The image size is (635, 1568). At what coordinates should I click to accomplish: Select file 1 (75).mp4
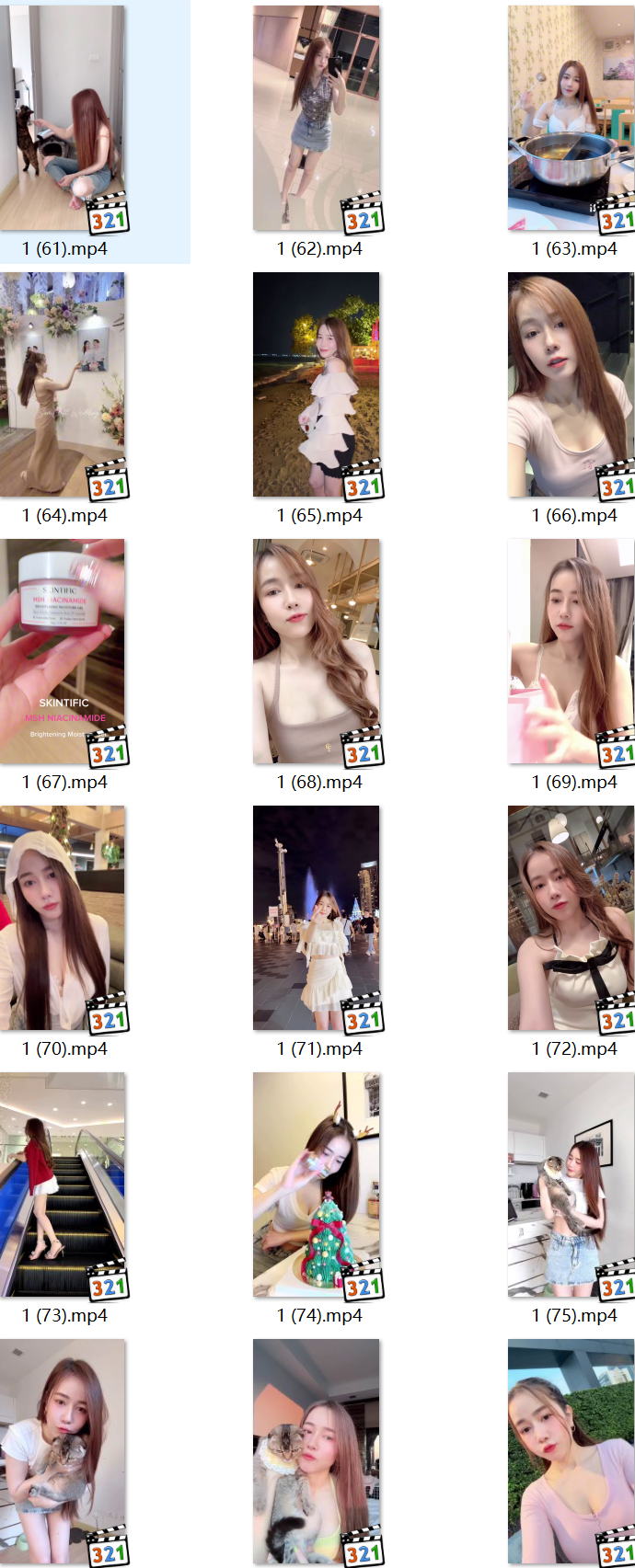coord(571,1185)
